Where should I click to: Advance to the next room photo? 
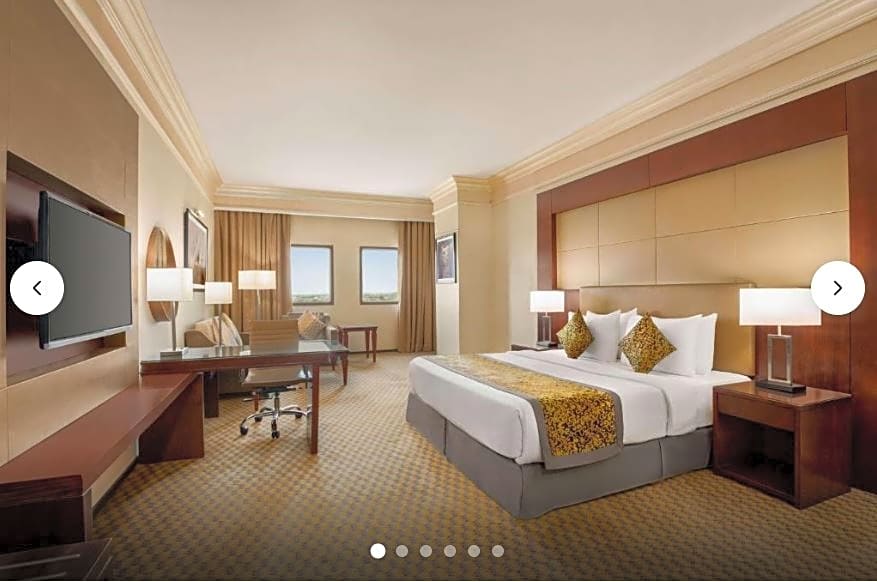pos(837,288)
